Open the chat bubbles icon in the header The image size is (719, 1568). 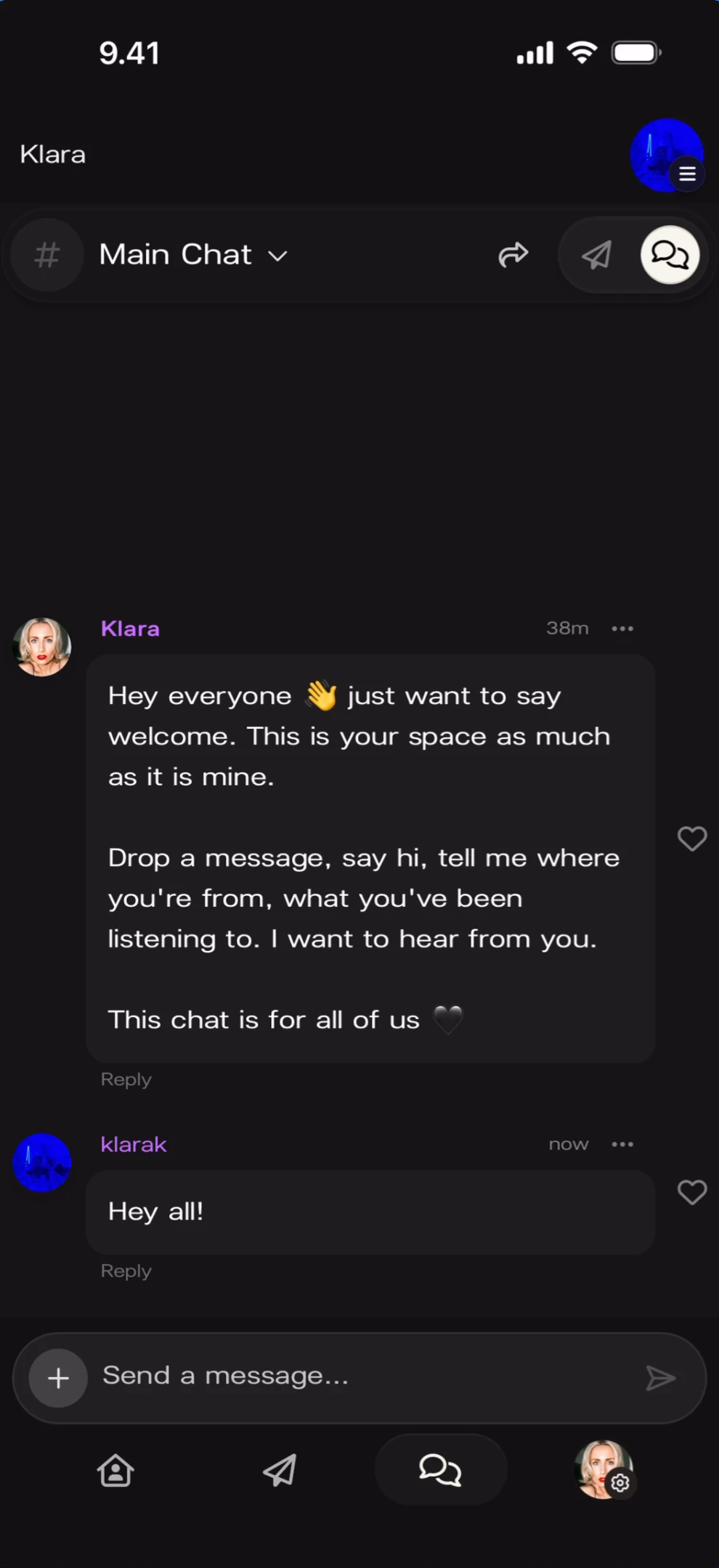[x=669, y=255]
